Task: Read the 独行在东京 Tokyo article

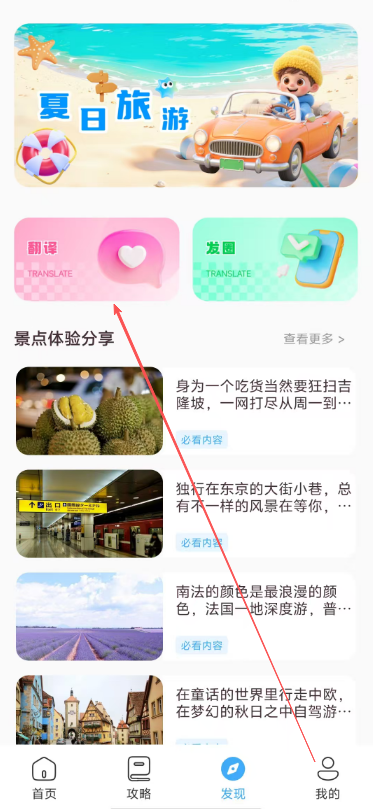Action: (x=186, y=513)
